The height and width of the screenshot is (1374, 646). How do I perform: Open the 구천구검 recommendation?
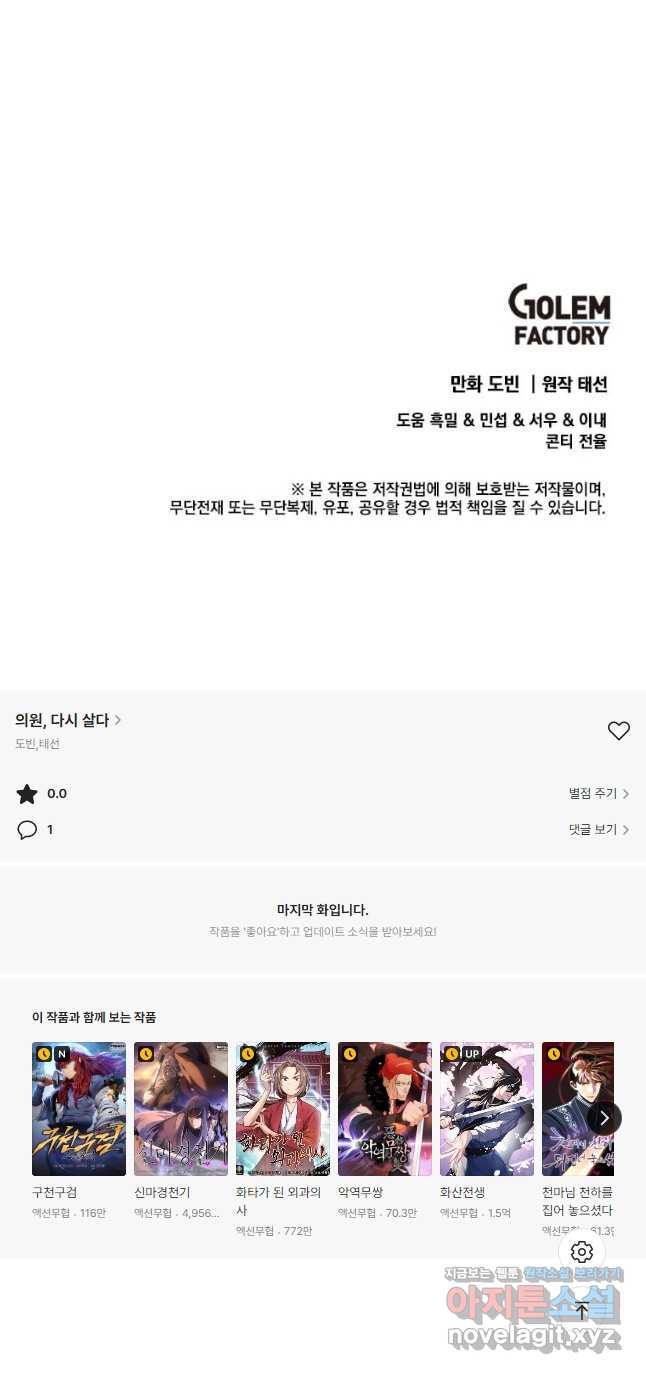click(79, 1109)
